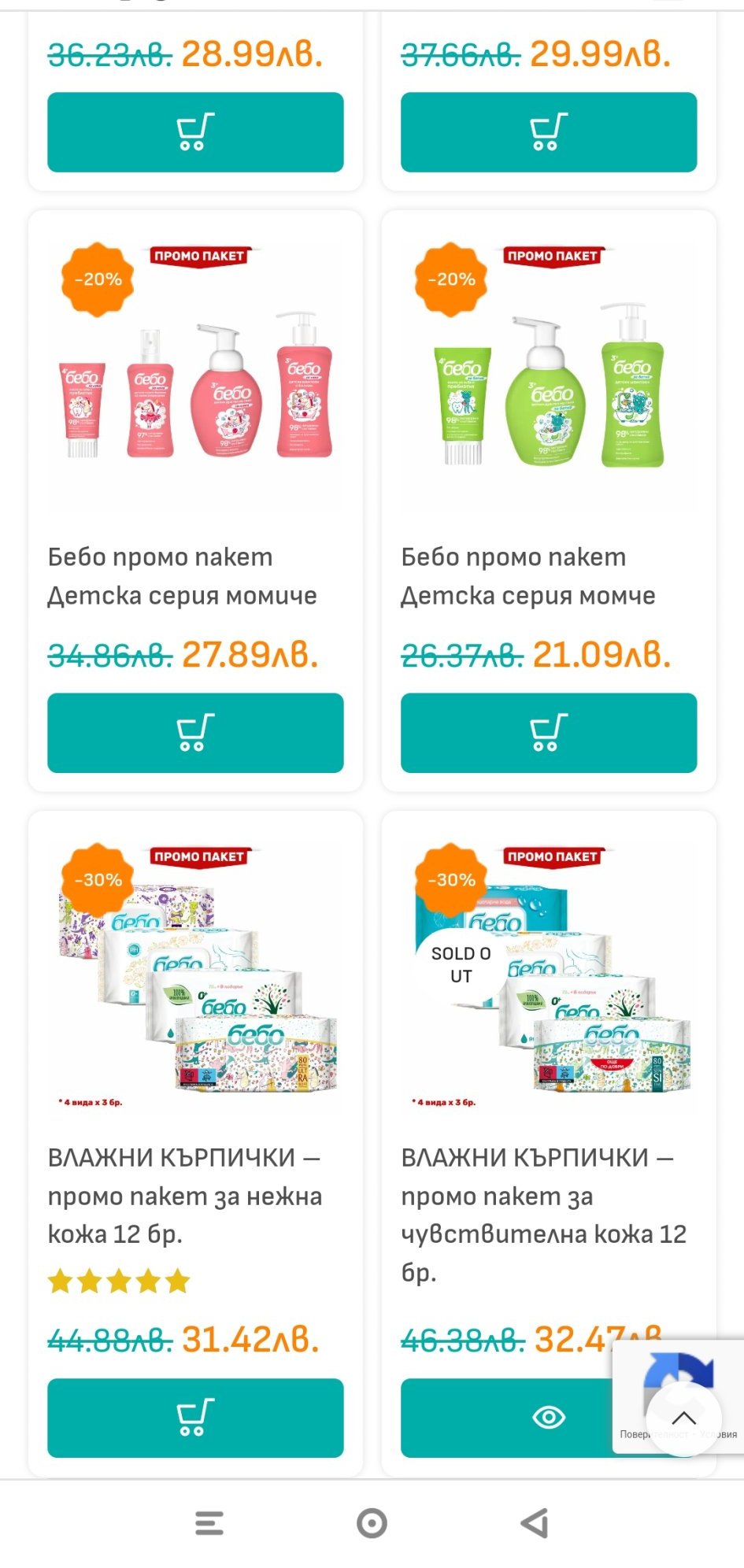
Task: Add the 29.99лв. product to cart
Action: tap(548, 132)
